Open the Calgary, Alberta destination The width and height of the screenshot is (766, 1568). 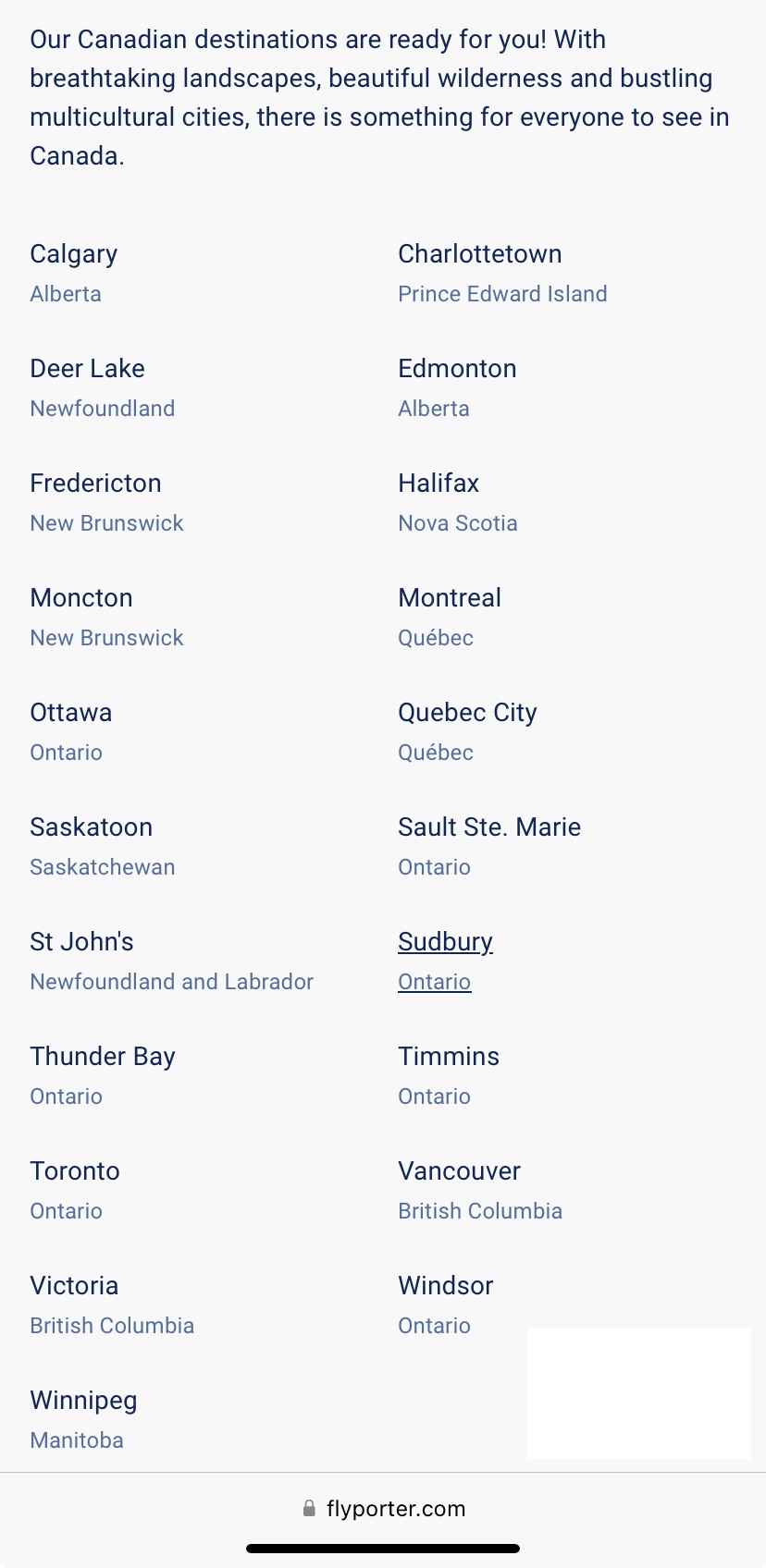click(x=74, y=255)
